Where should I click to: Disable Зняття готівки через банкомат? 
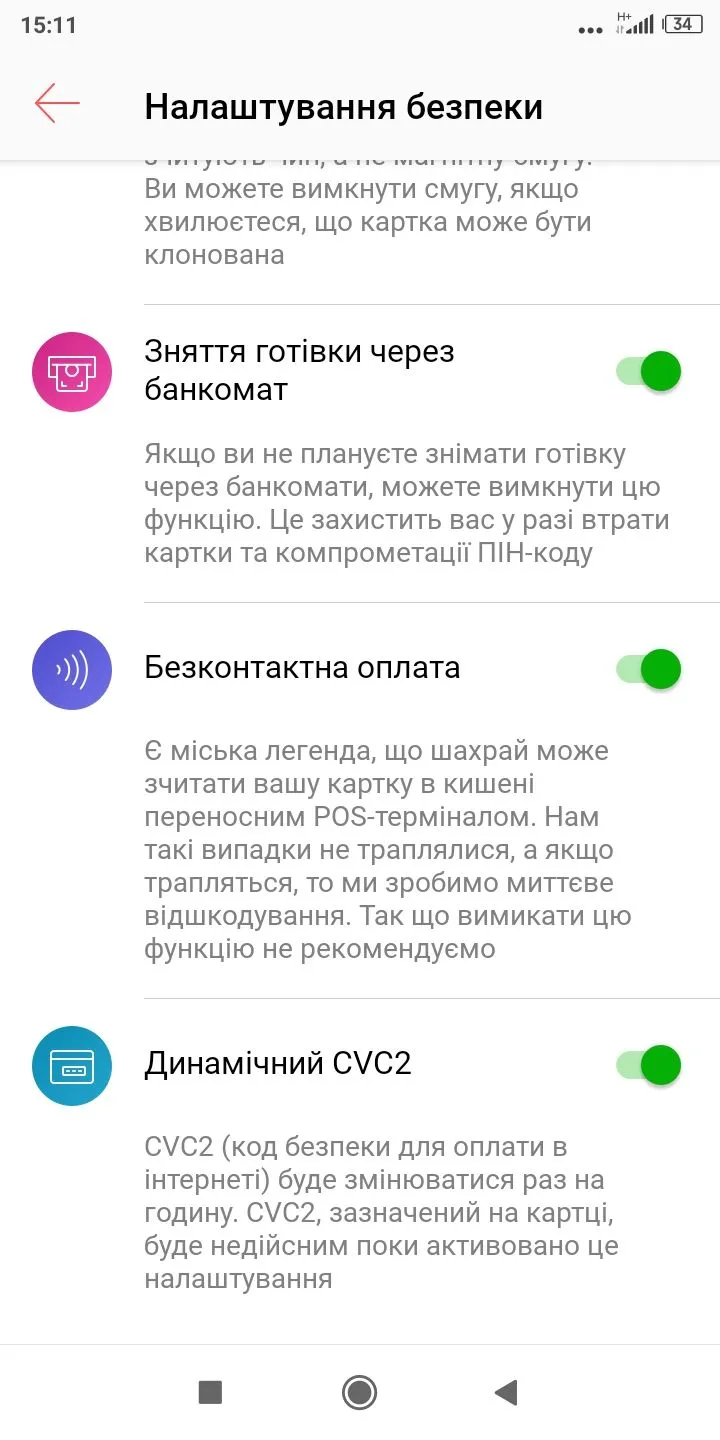pyautogui.click(x=645, y=371)
